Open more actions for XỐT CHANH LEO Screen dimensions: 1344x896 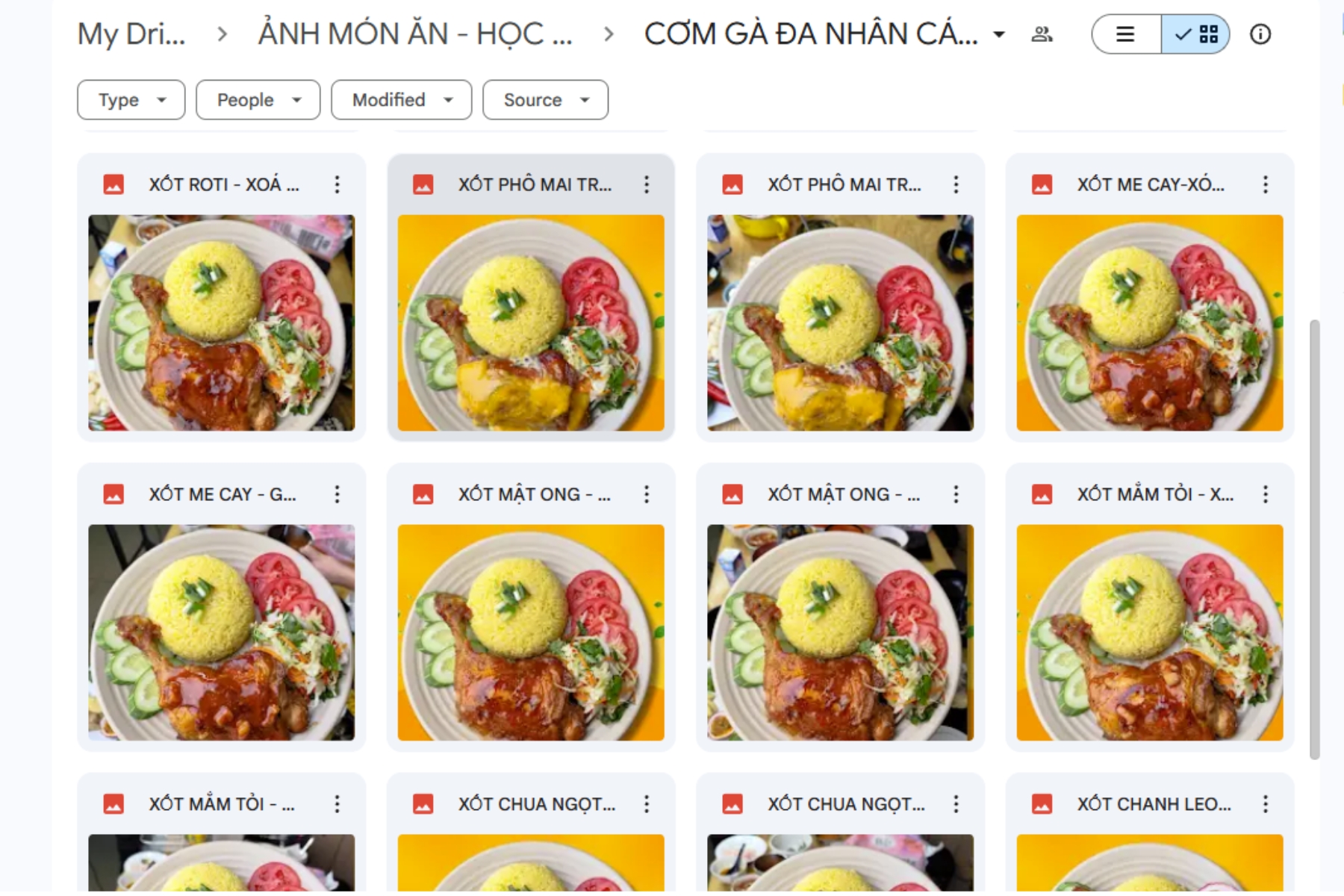point(1265,804)
